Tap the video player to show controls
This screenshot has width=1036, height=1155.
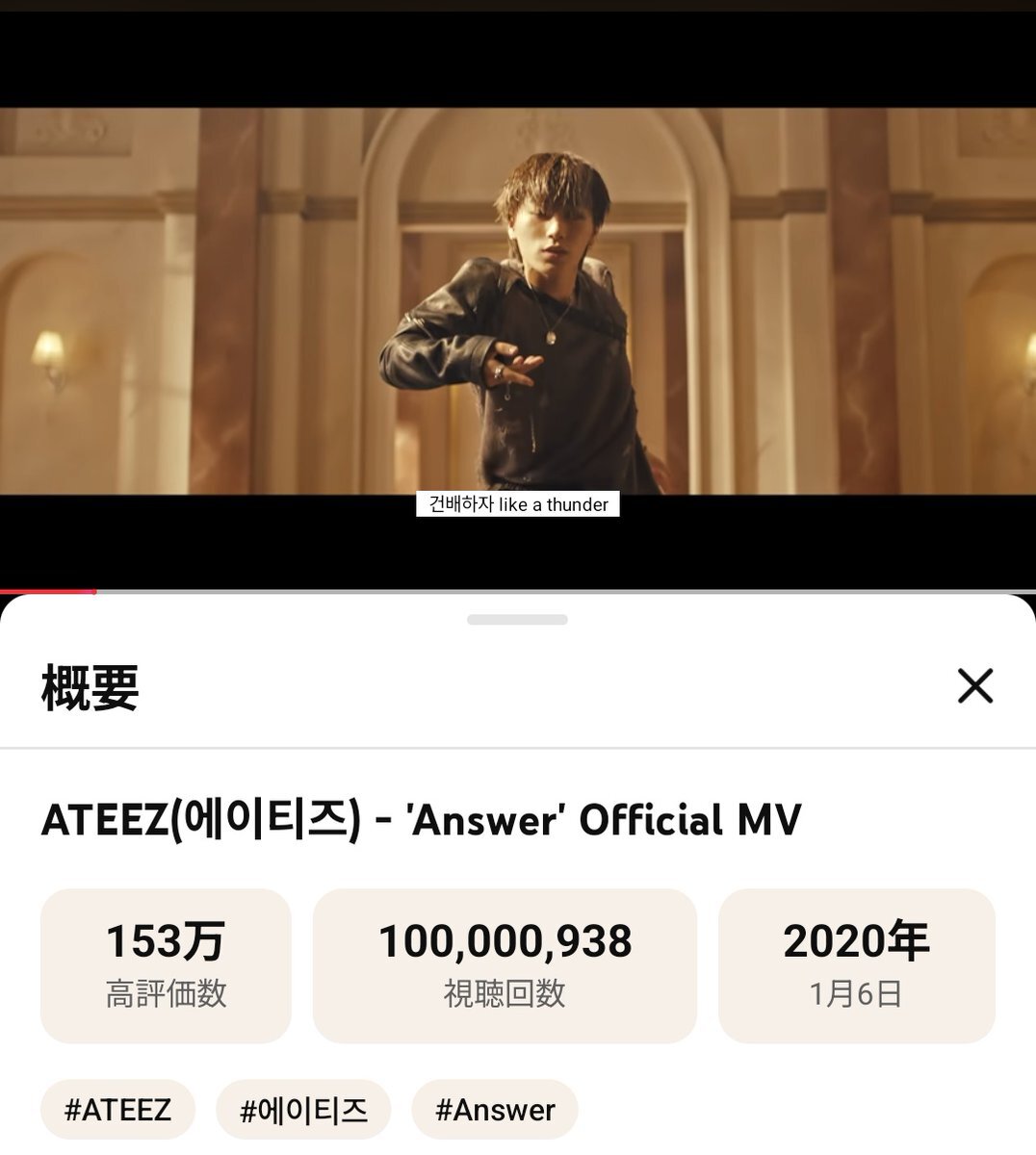pyautogui.click(x=518, y=300)
